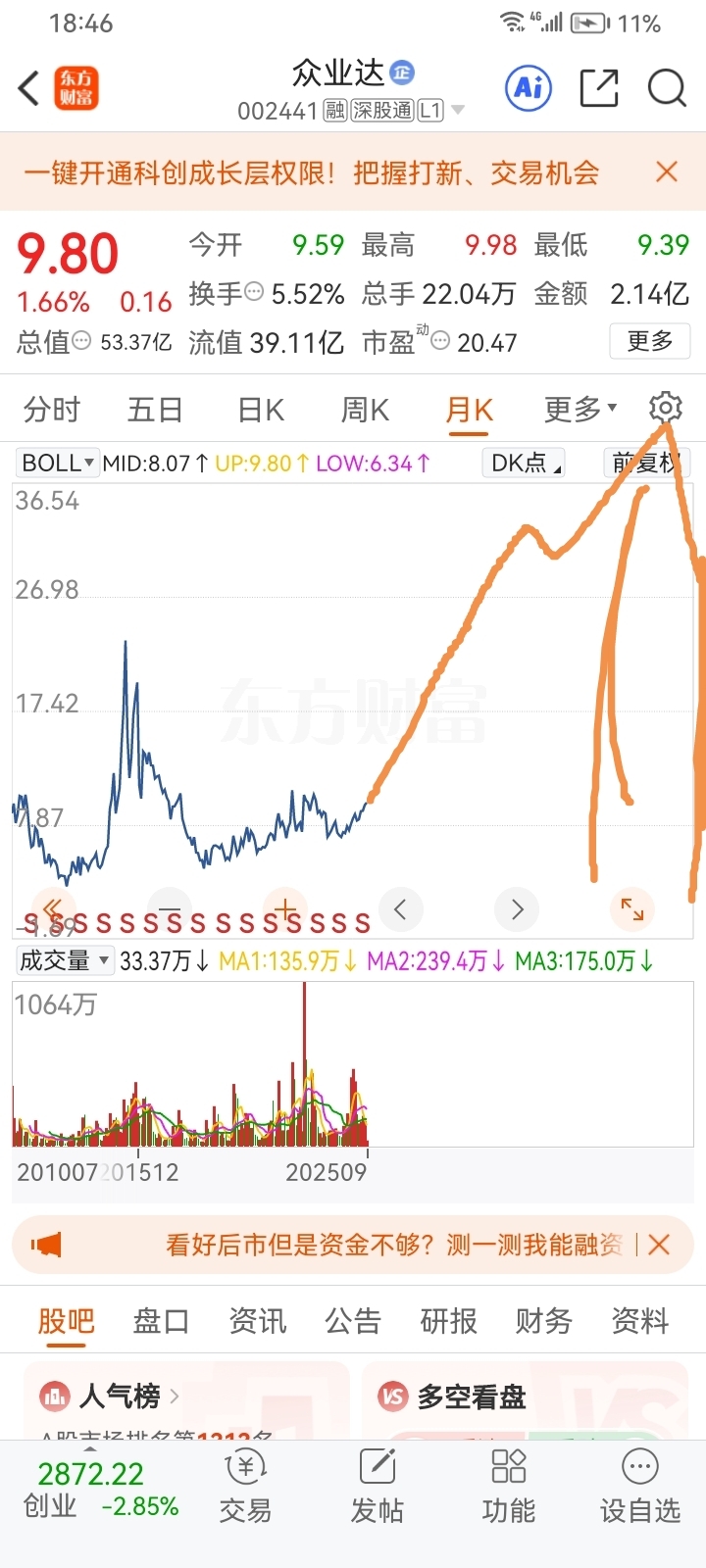
Task: Switch to 五日 chart tab
Action: click(155, 409)
